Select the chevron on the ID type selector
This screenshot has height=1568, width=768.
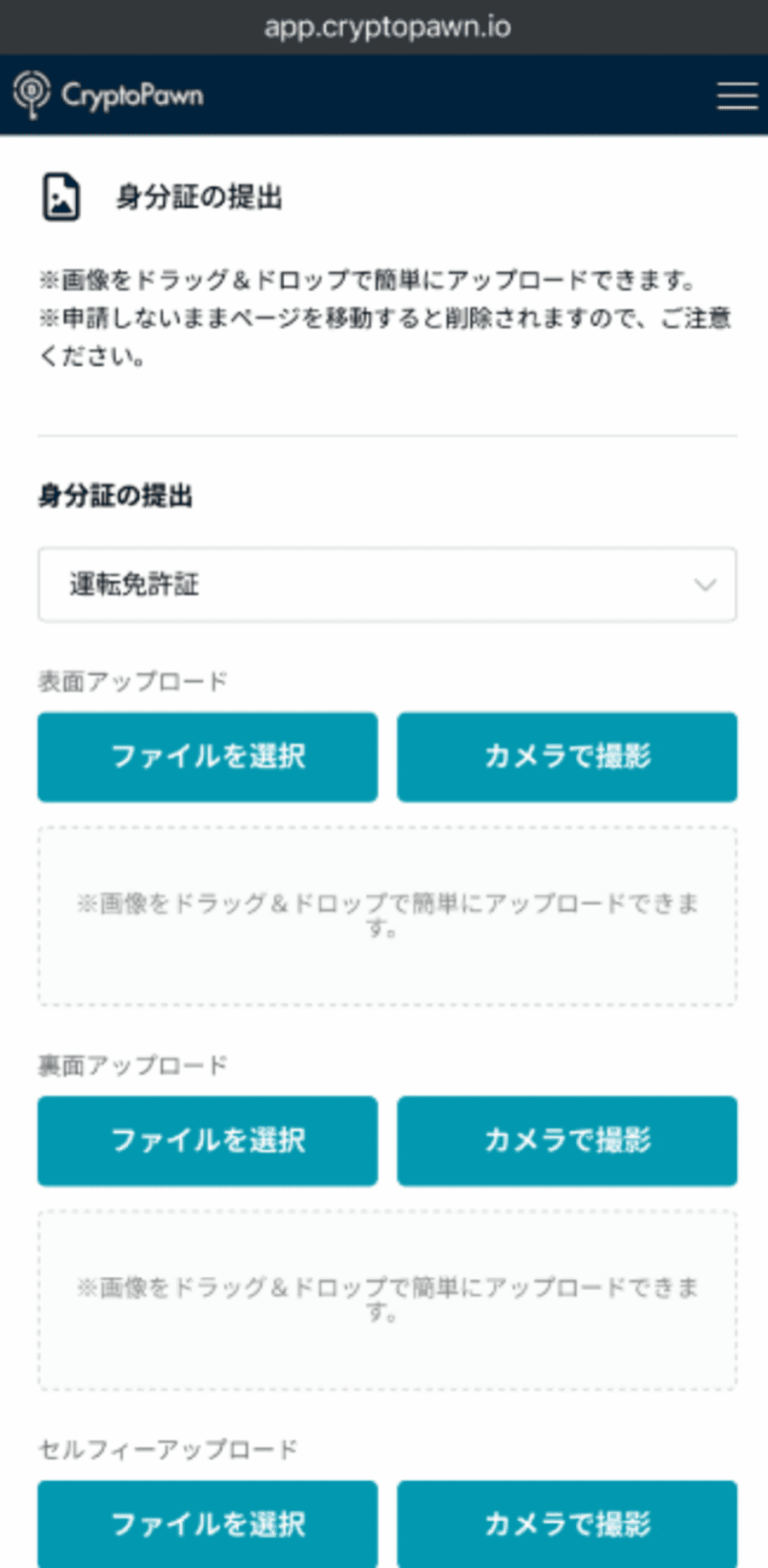click(707, 586)
